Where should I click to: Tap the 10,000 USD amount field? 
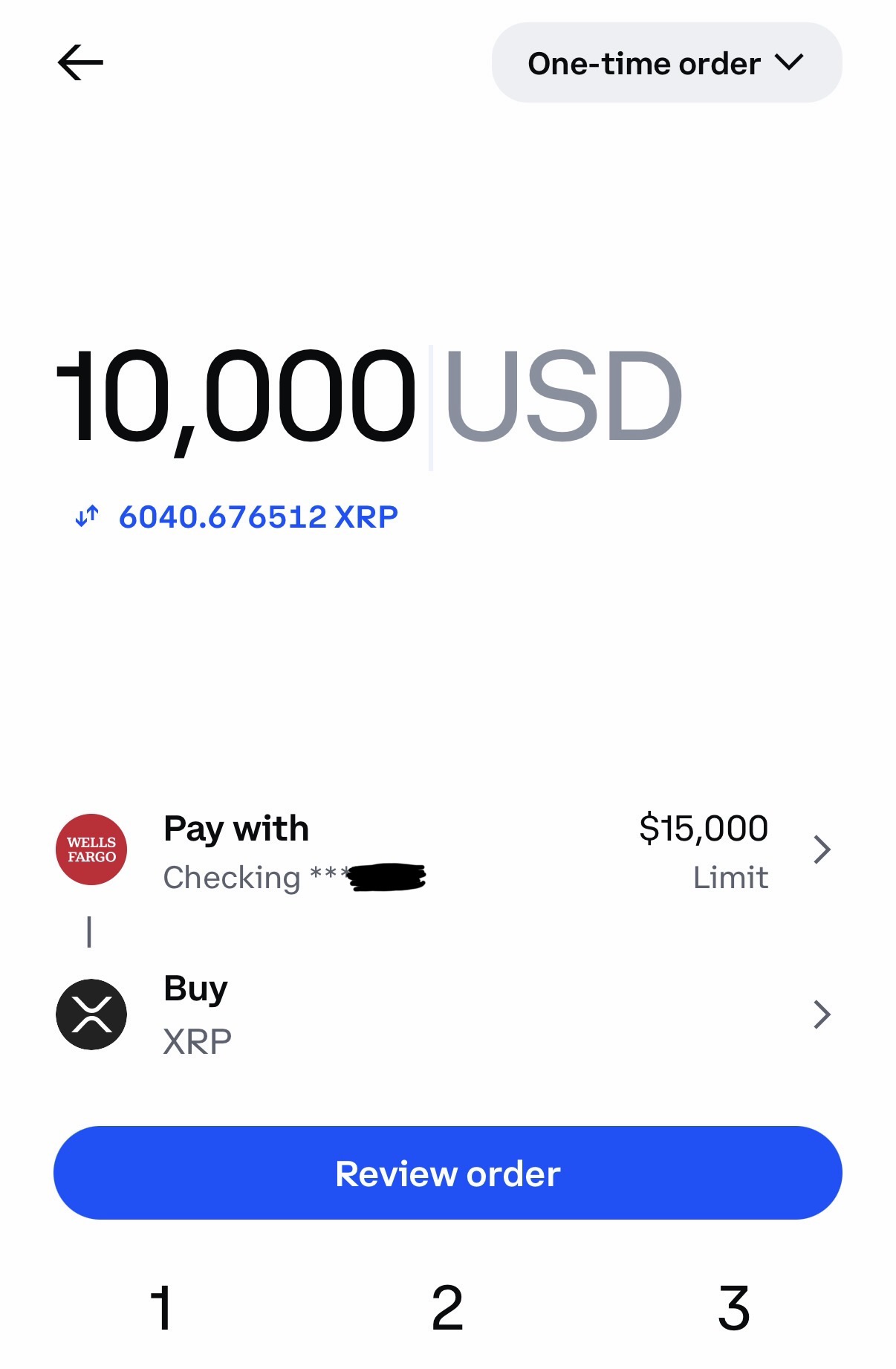369,397
